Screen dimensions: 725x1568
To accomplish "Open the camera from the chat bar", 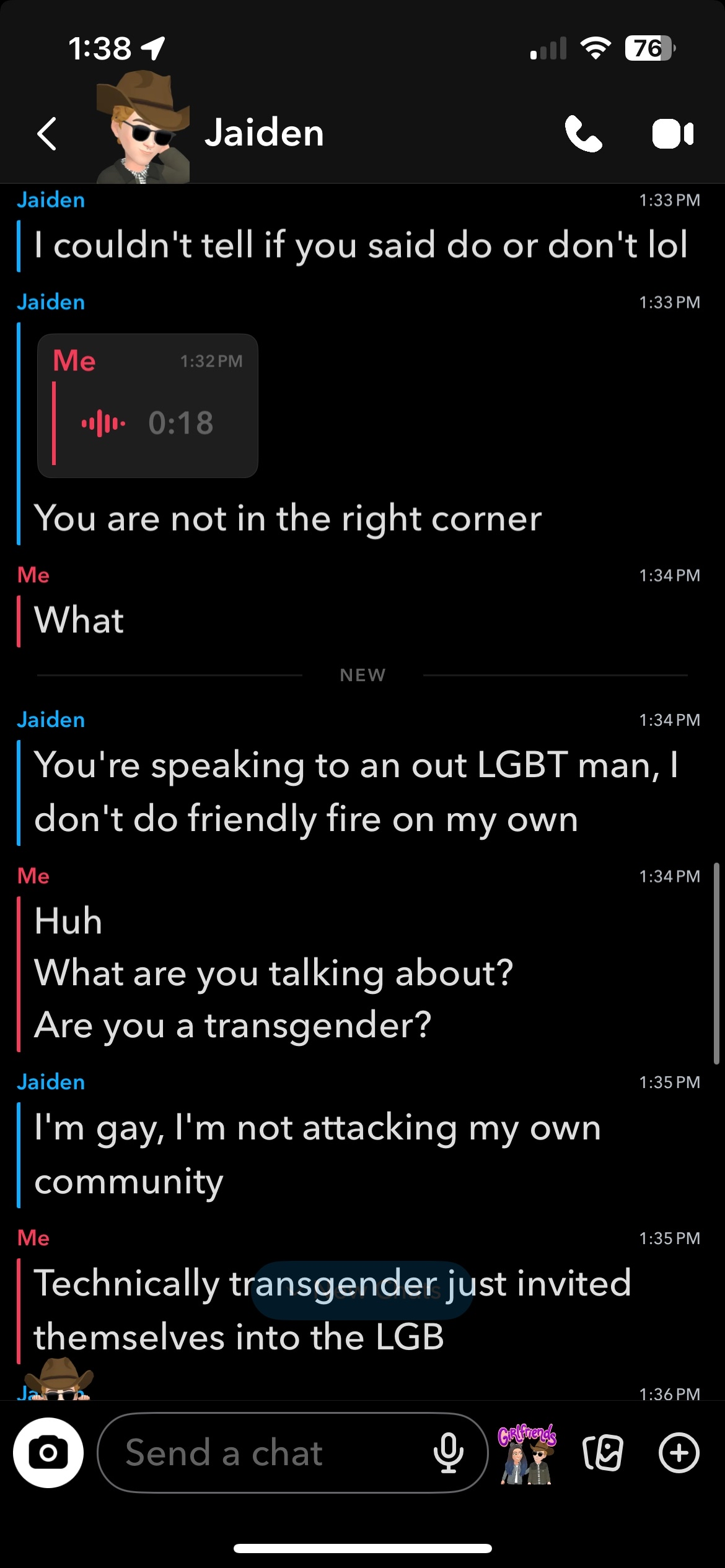I will [x=48, y=1452].
